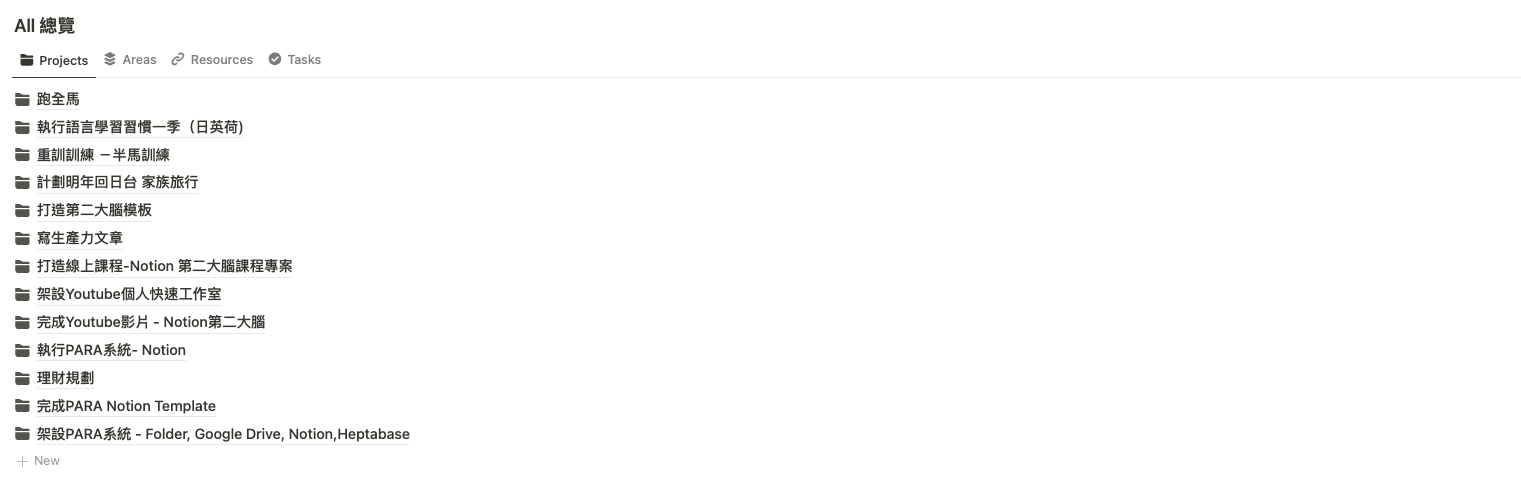Open the Resources tab
Image resolution: width=1521 pixels, height=479 pixels.
tap(212, 60)
